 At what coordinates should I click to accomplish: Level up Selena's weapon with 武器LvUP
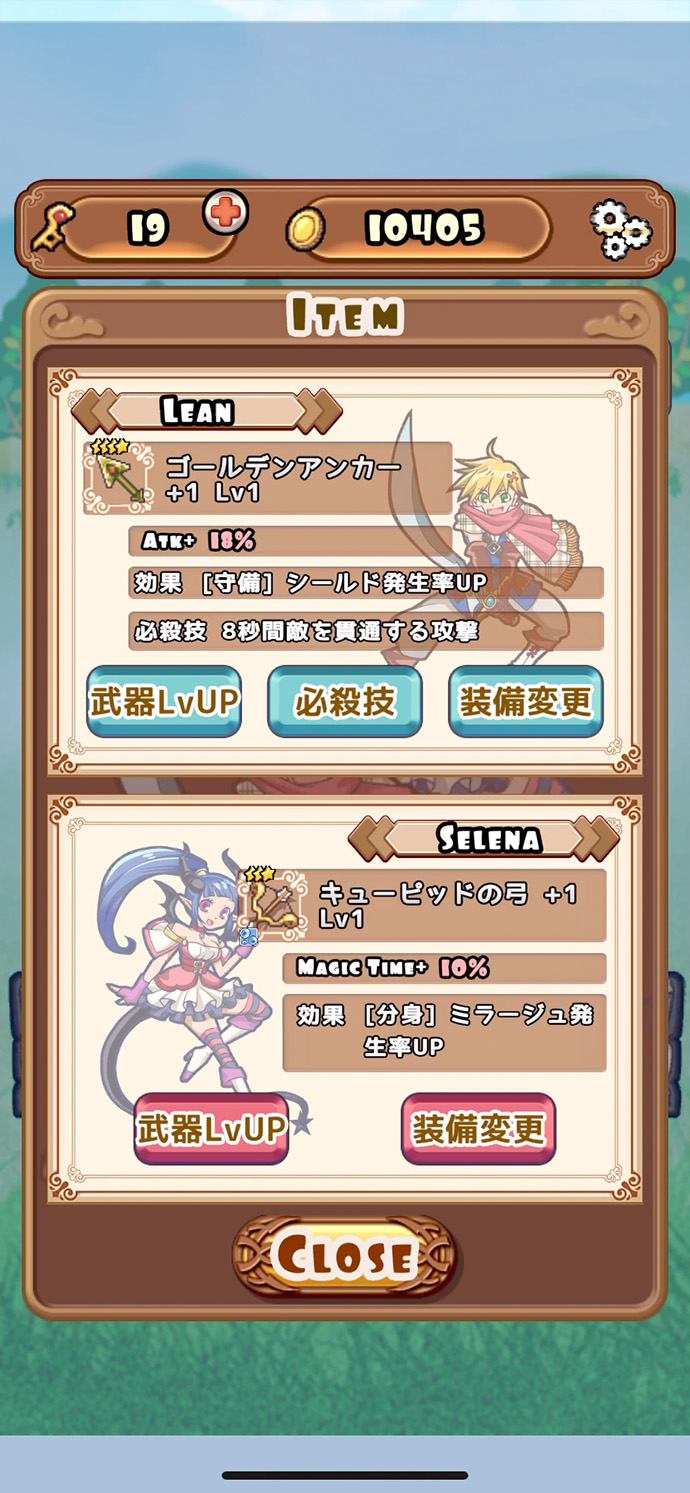pos(211,1129)
